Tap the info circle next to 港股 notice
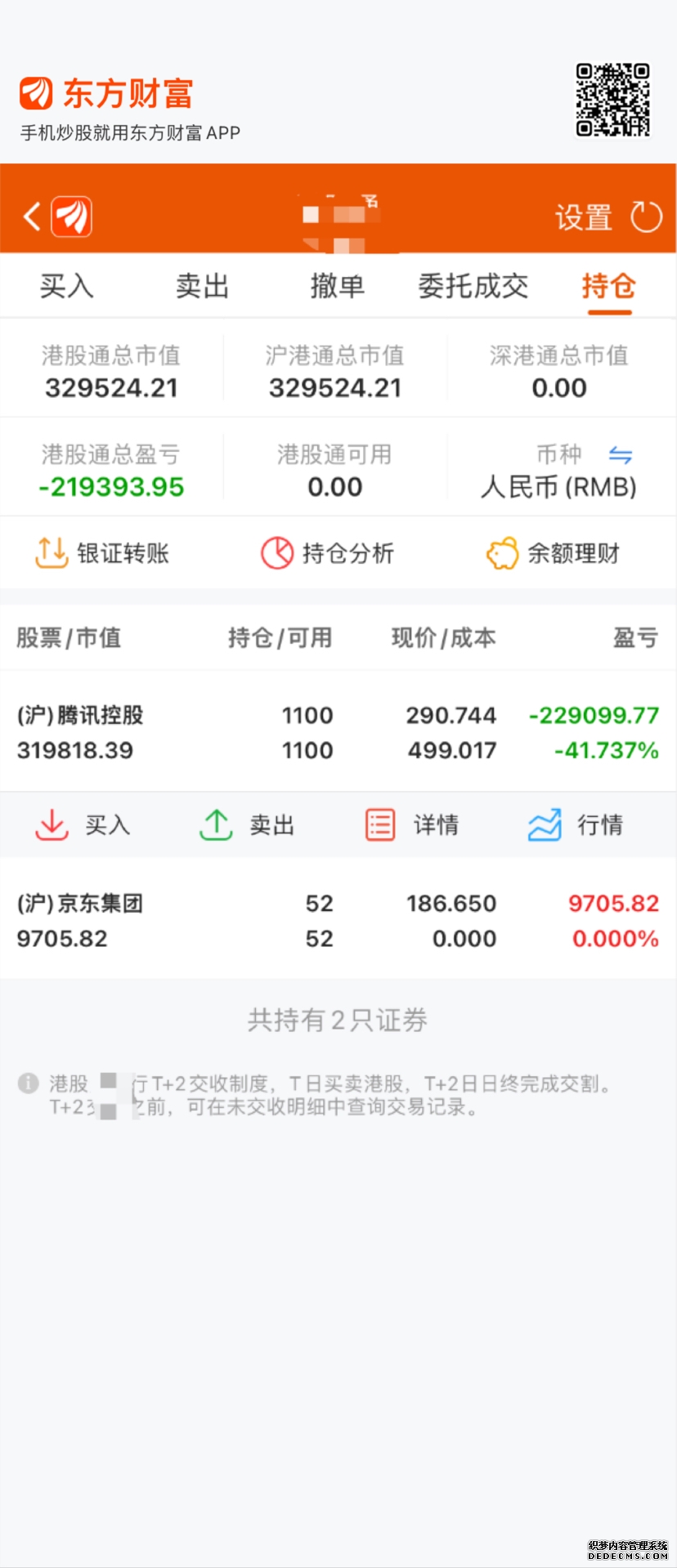This screenshot has height=1568, width=677. click(27, 1083)
